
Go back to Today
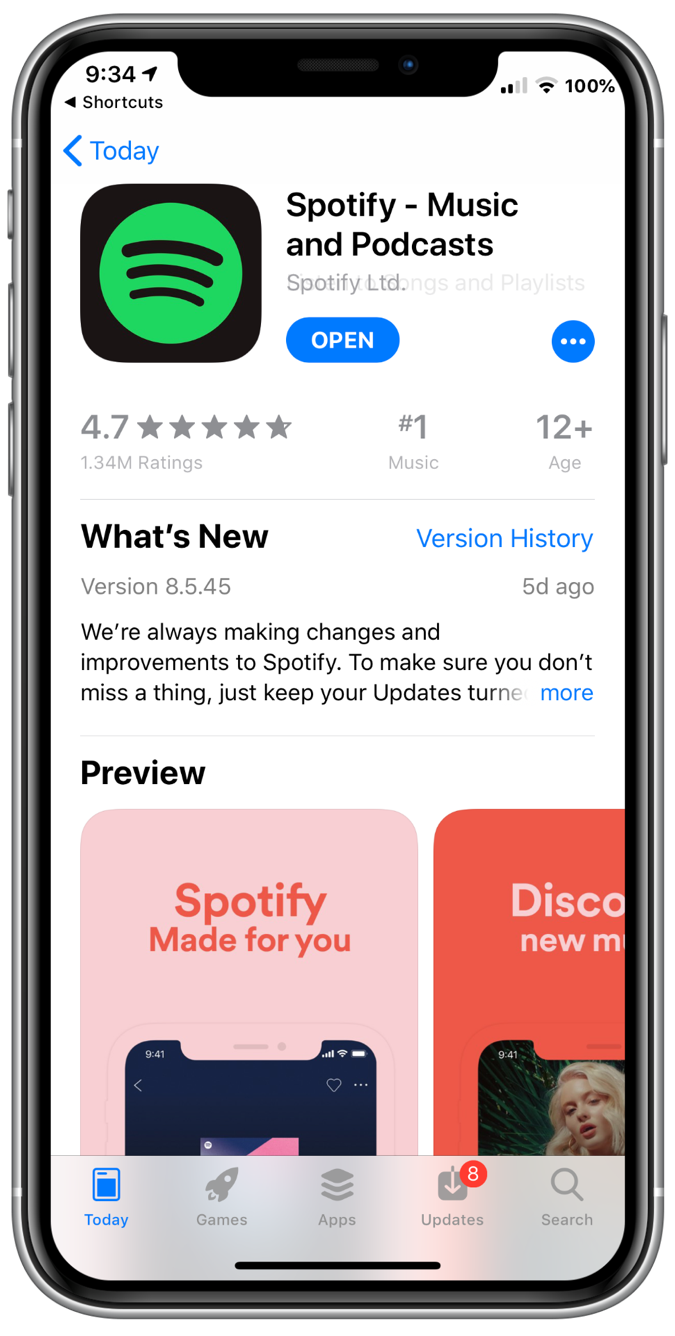[x=111, y=151]
